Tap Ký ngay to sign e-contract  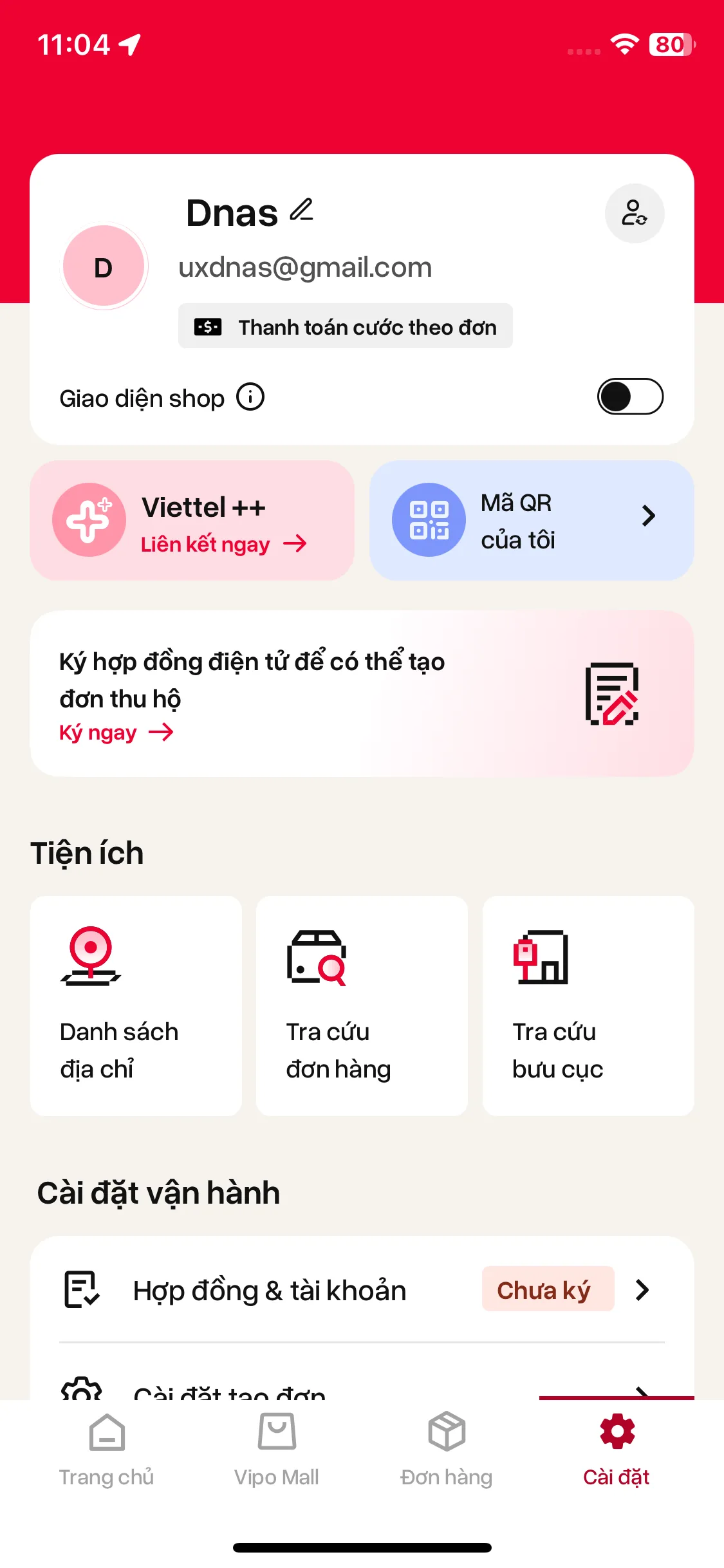pos(116,733)
